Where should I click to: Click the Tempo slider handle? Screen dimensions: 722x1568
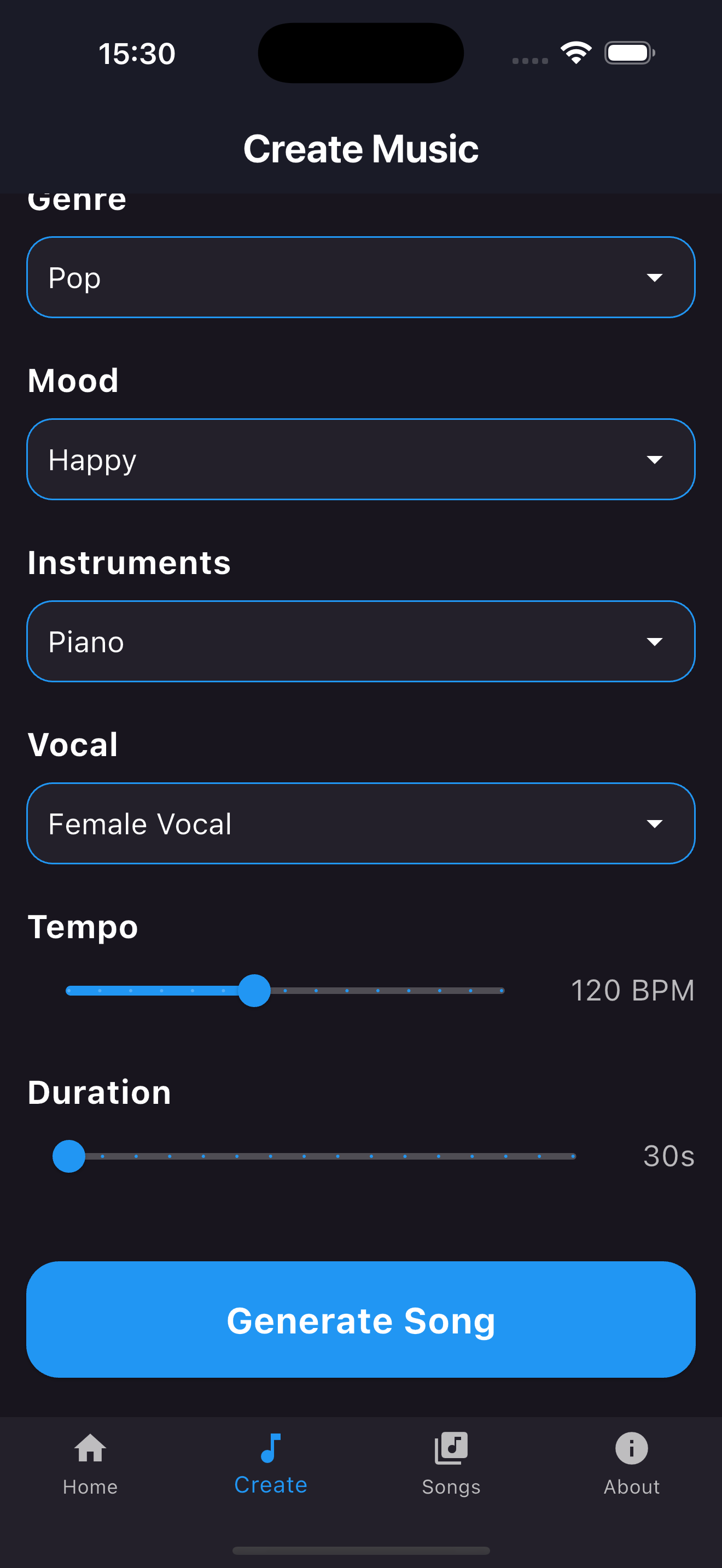tap(254, 990)
